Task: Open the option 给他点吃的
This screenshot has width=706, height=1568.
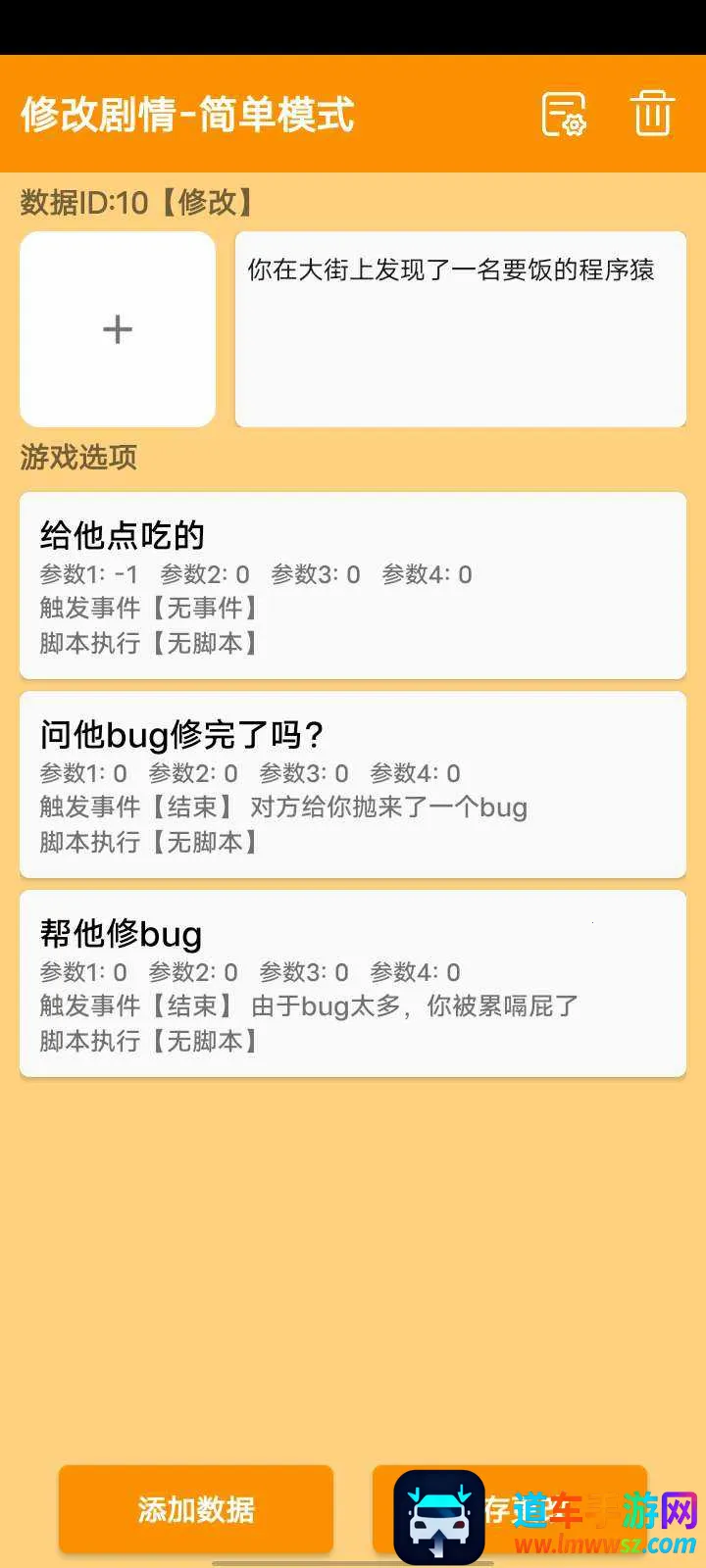Action: coord(353,585)
